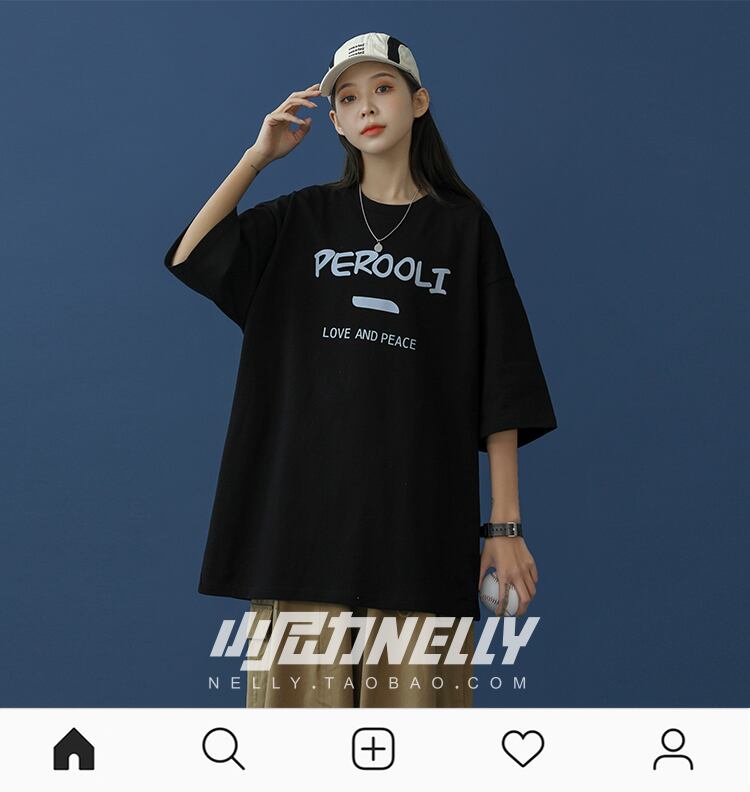This screenshot has width=750, height=792.
Task: Open the black PEROOLI t-shirt photo
Action: 375,354
